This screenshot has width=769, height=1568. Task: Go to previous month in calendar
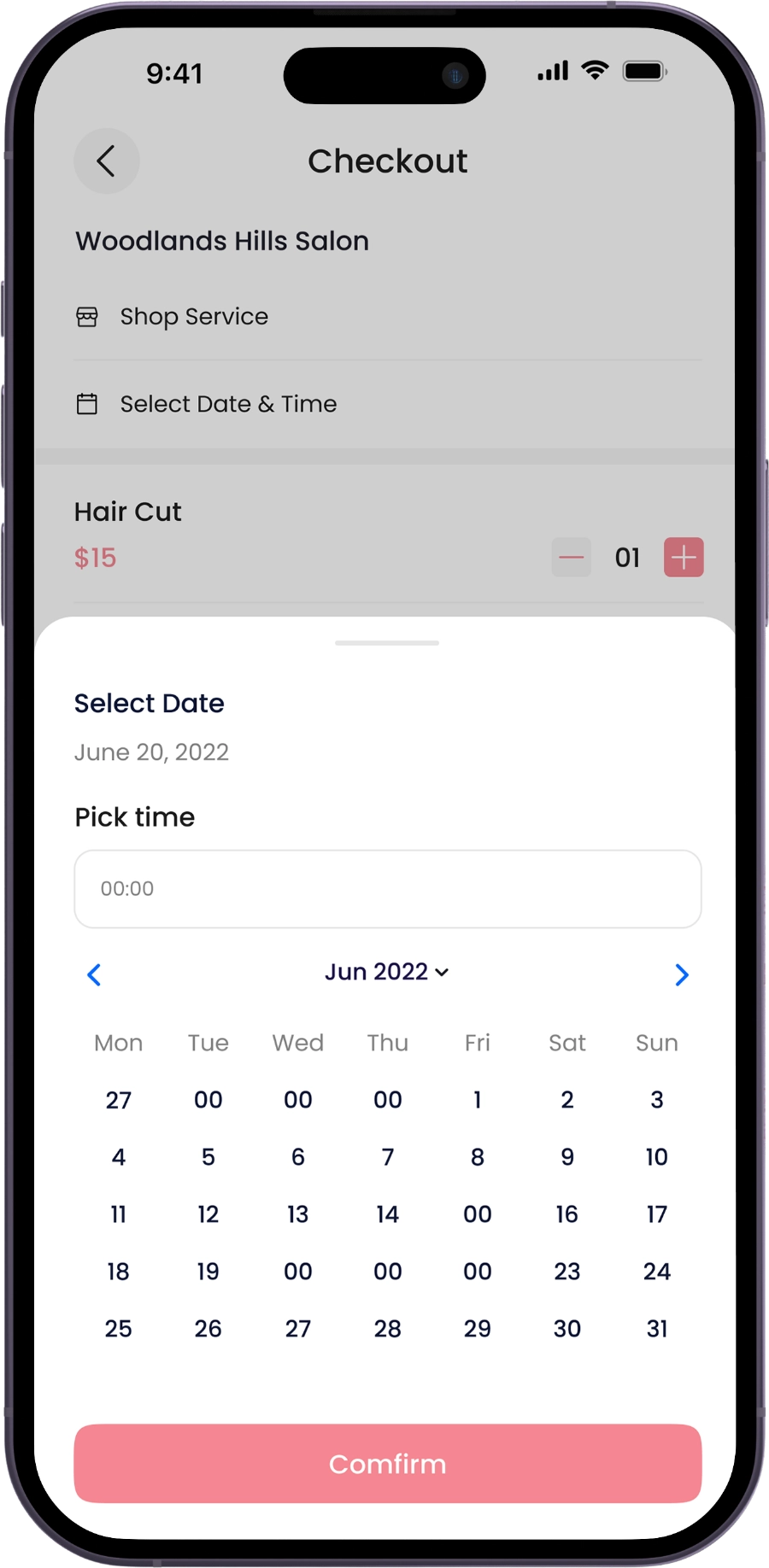(x=95, y=974)
